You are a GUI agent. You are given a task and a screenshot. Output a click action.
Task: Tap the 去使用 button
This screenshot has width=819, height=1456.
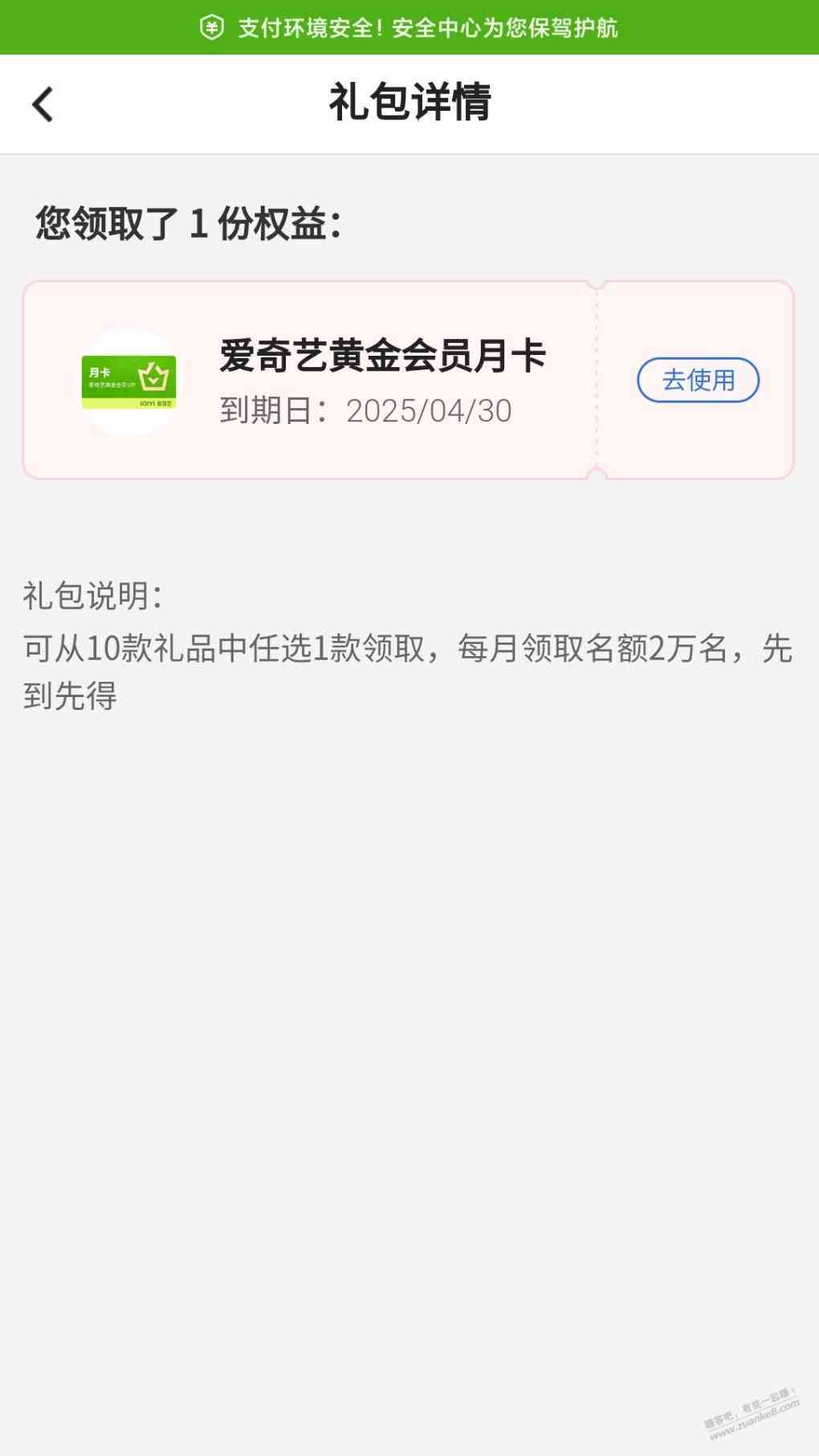pos(698,380)
